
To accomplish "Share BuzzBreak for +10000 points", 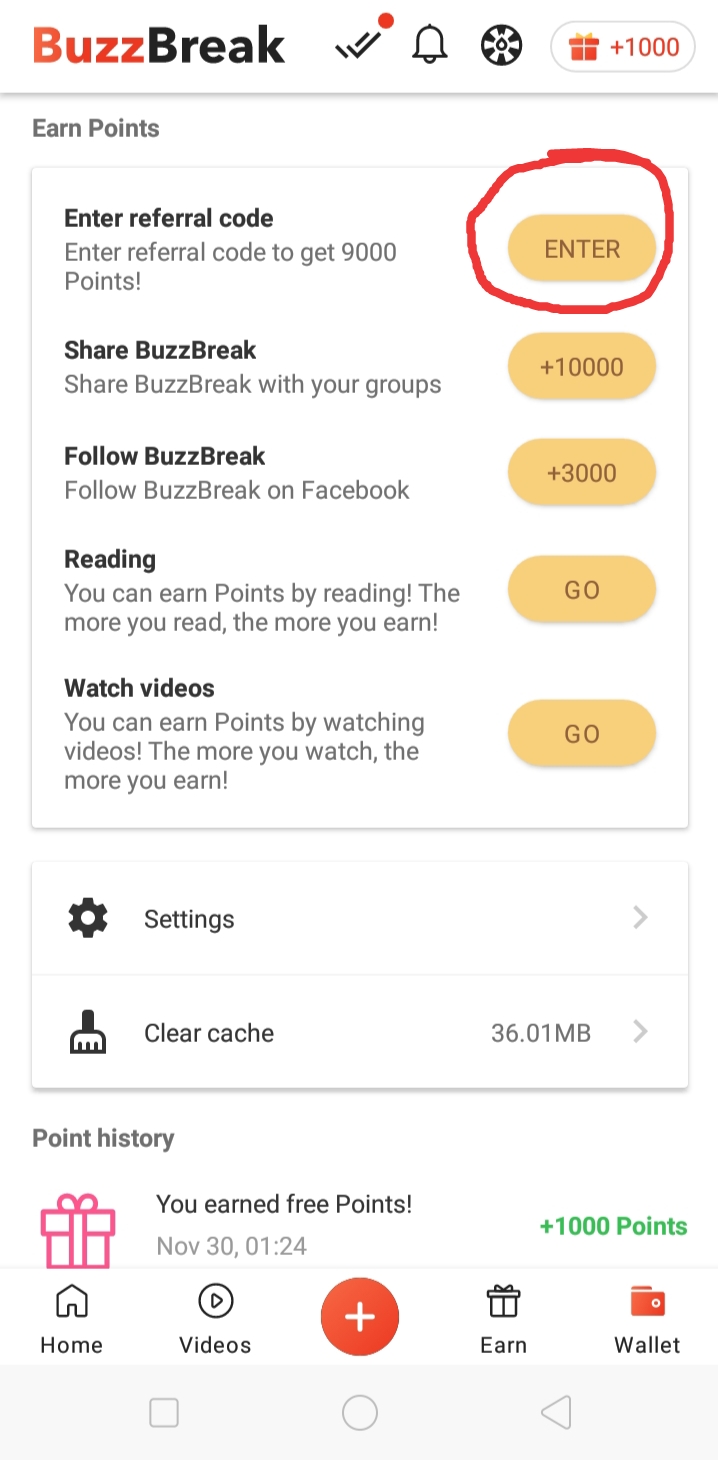I will (x=582, y=367).
